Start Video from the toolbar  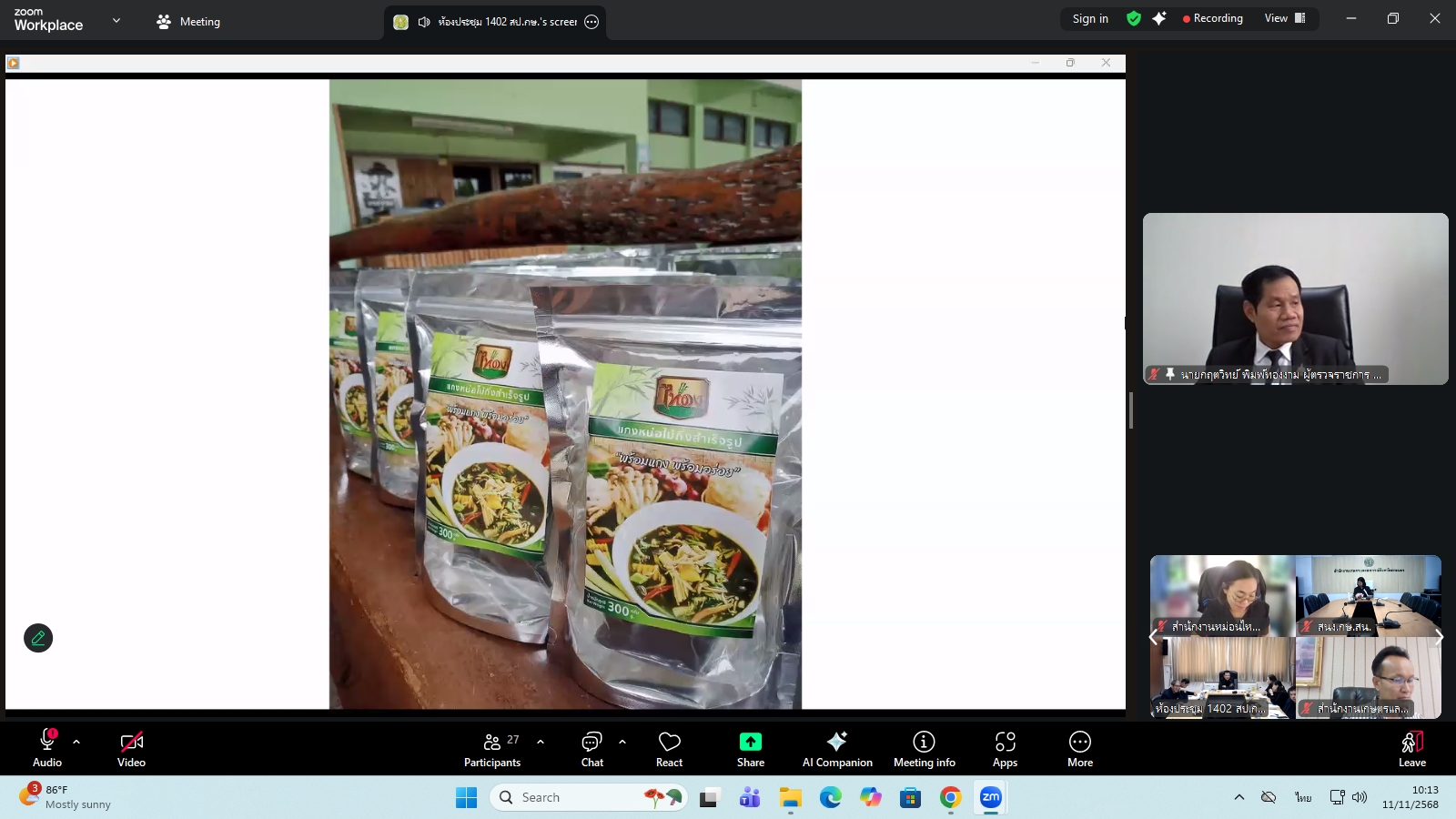131,748
